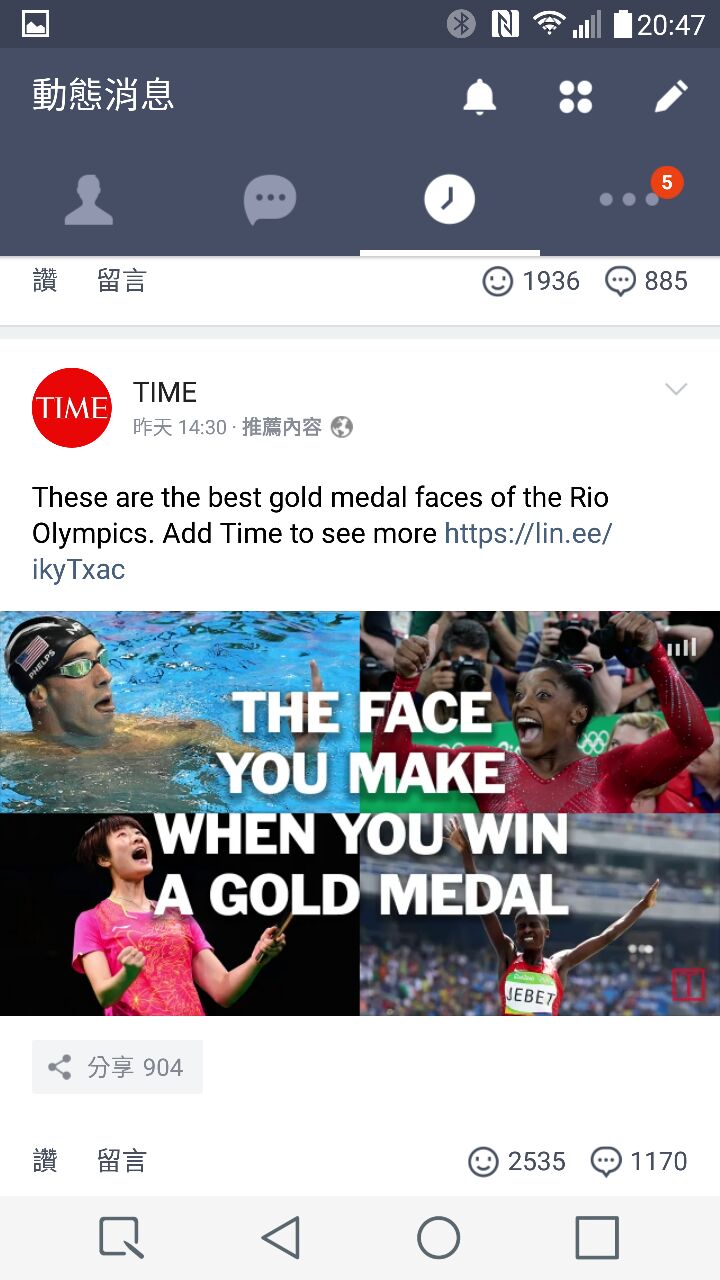Viewport: 720px width, 1280px height.
Task: Go to the system home screen
Action: coord(439,1238)
